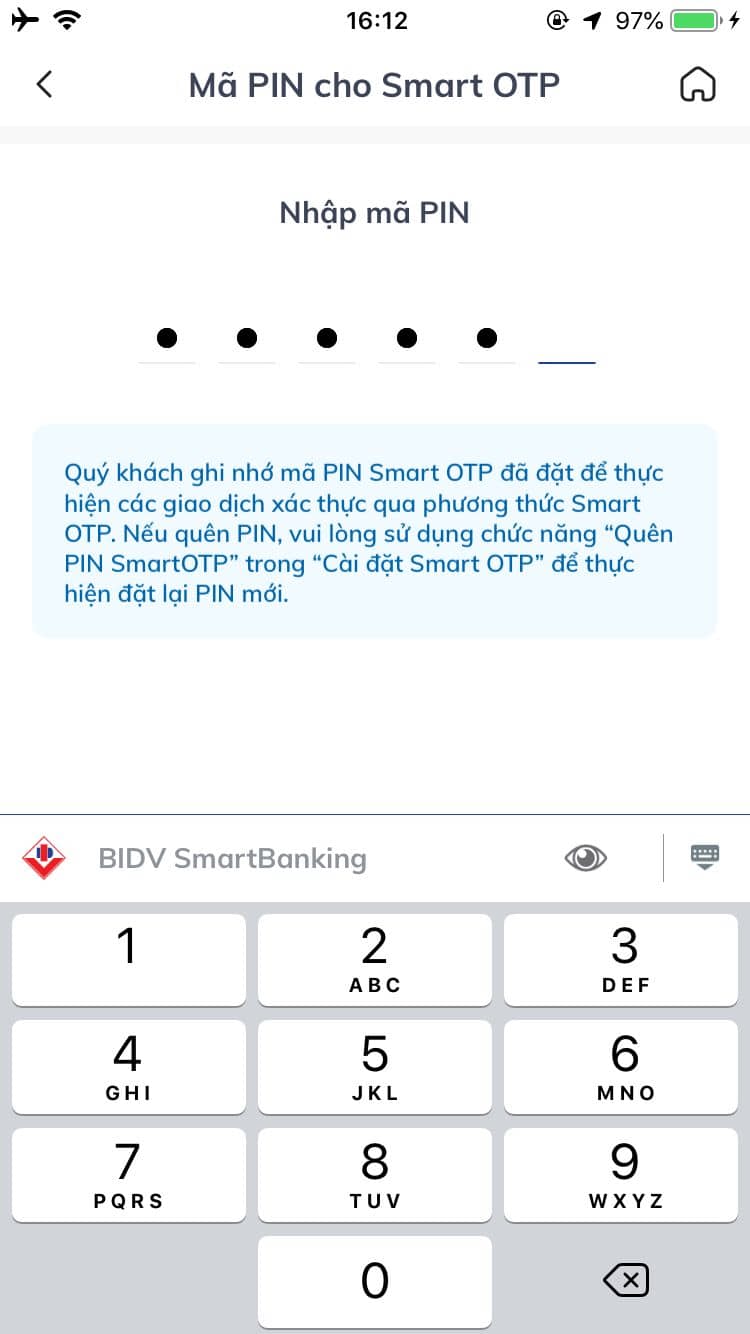Enter digit 1 on the keypad
This screenshot has height=1334, width=750.
click(x=129, y=959)
